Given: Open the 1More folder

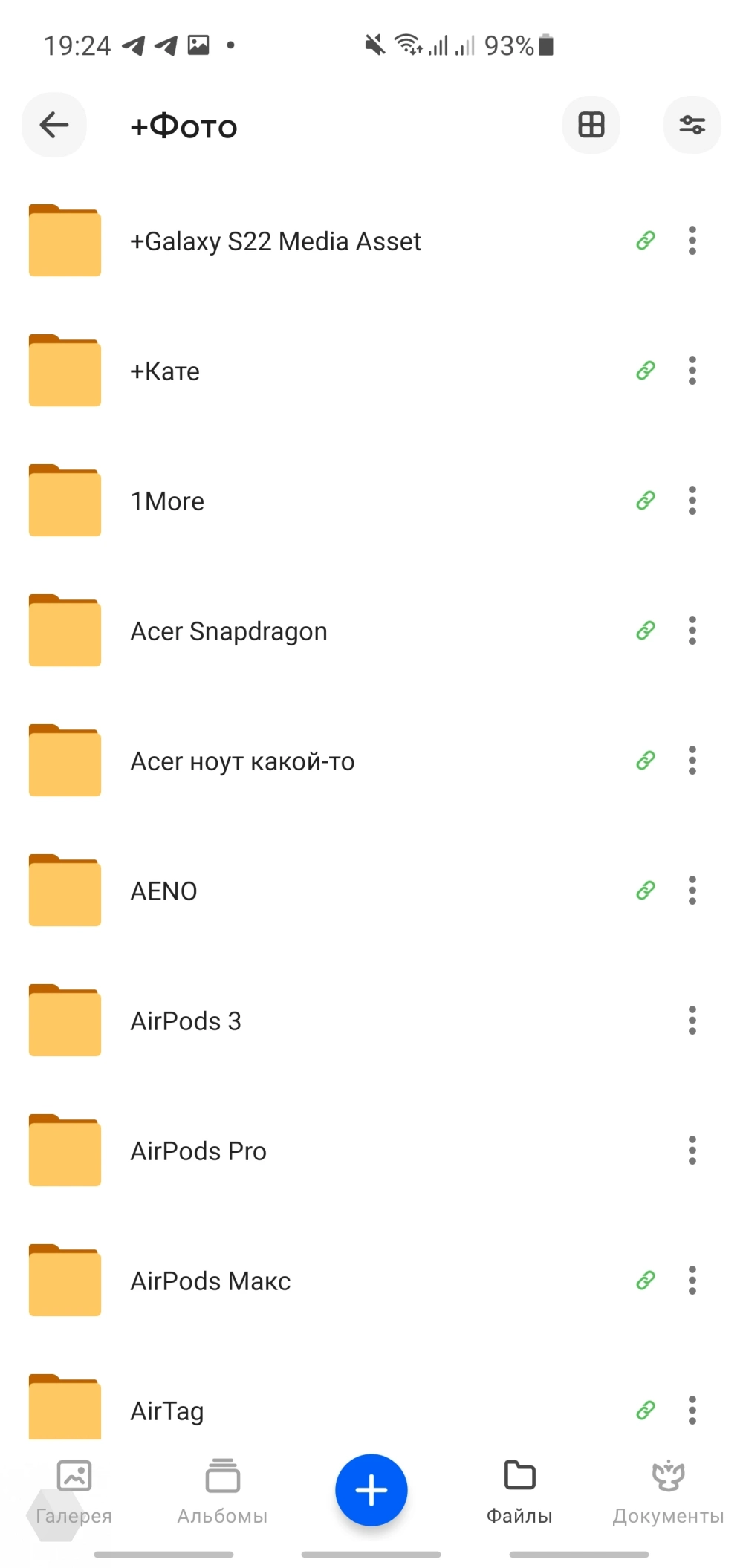Looking at the screenshot, I should (x=167, y=501).
